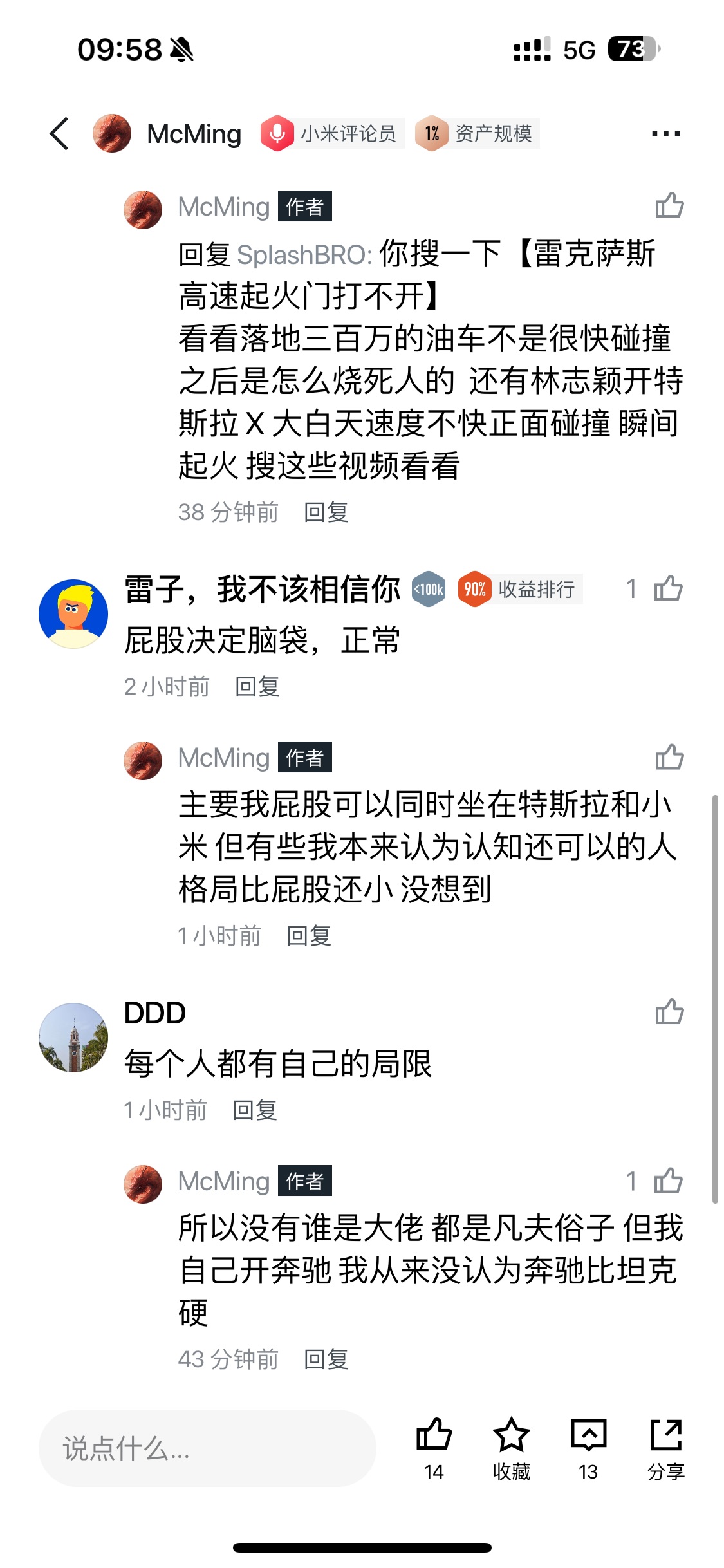
Task: Reply to McMing's comment from 43 分钟前
Action: pyautogui.click(x=326, y=1359)
